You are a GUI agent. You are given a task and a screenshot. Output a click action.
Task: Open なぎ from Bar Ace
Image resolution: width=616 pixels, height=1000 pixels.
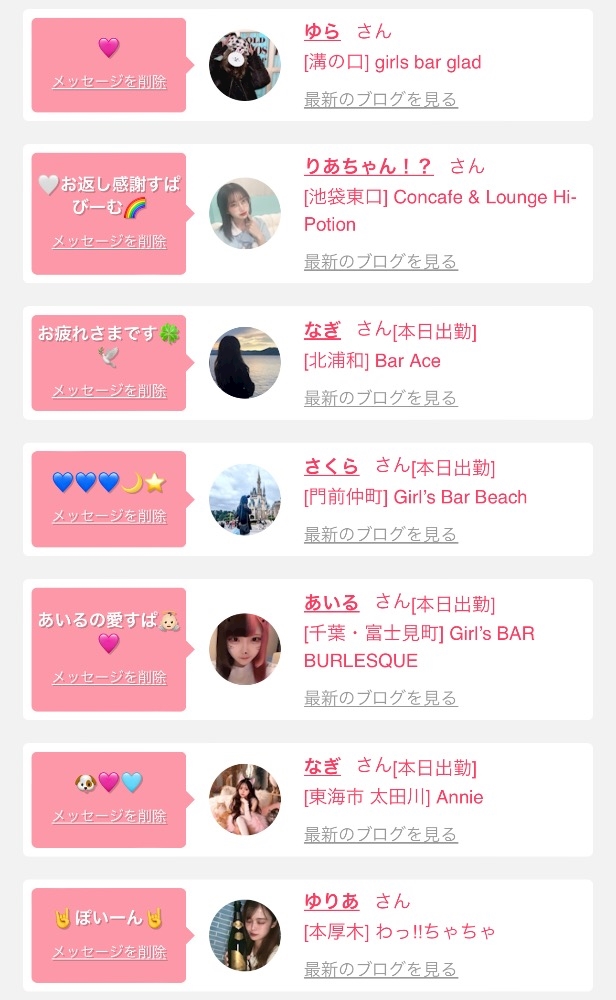[x=322, y=329]
